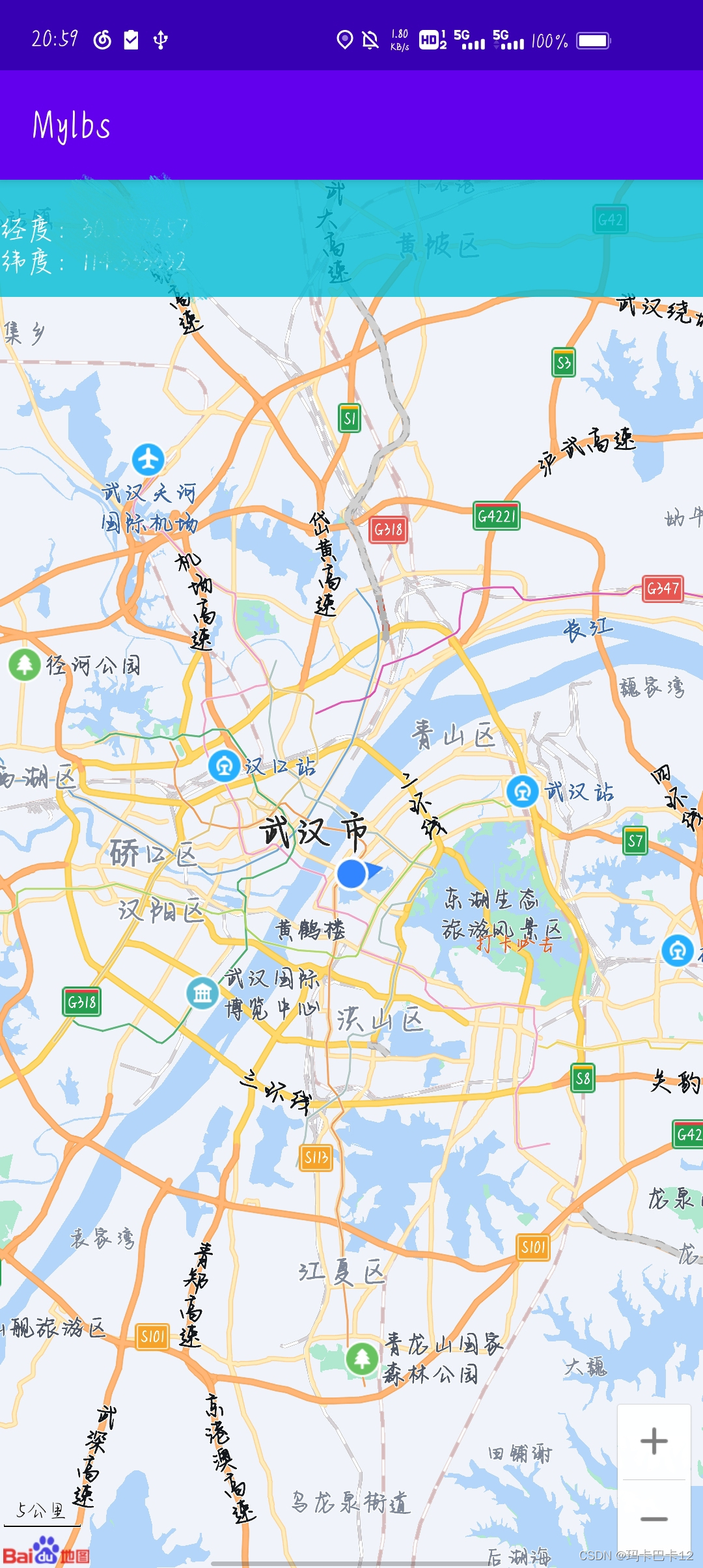Tap the 武汉国际博览中心 museum marker
This screenshot has height=1568, width=703.
(202, 993)
